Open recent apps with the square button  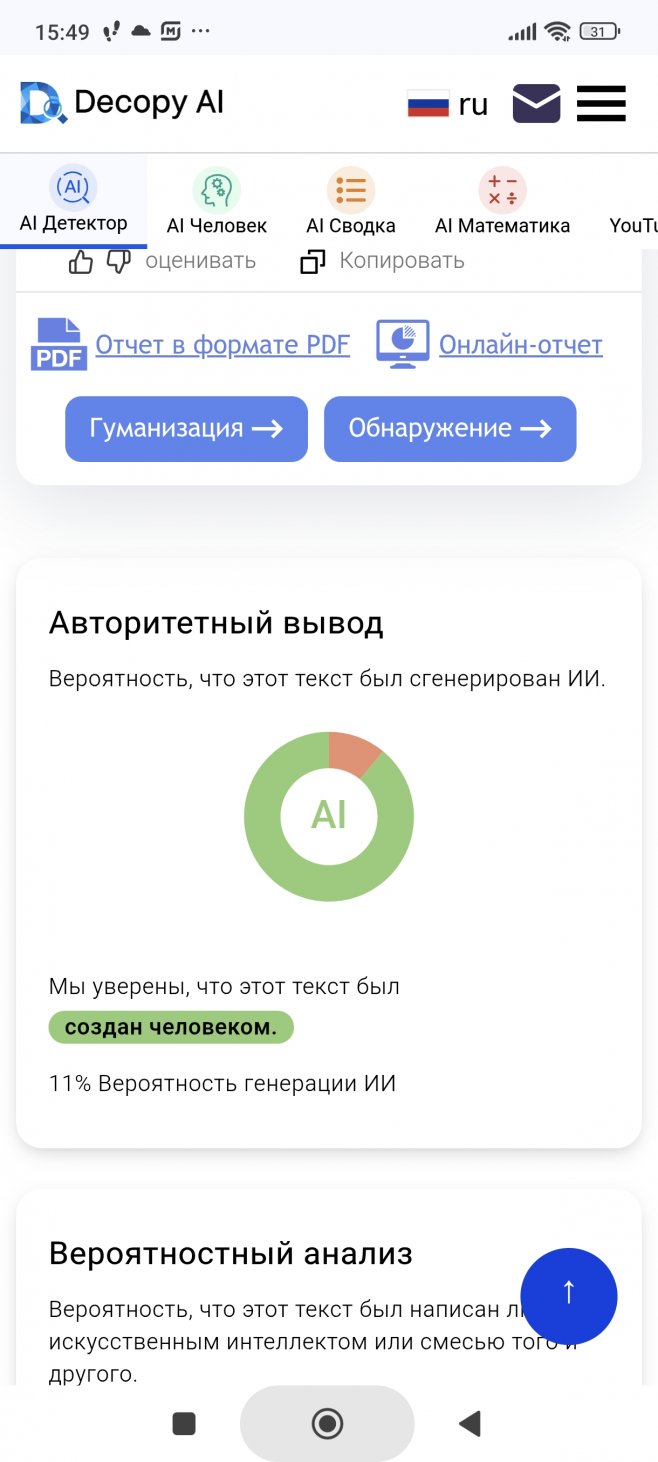pos(184,1423)
